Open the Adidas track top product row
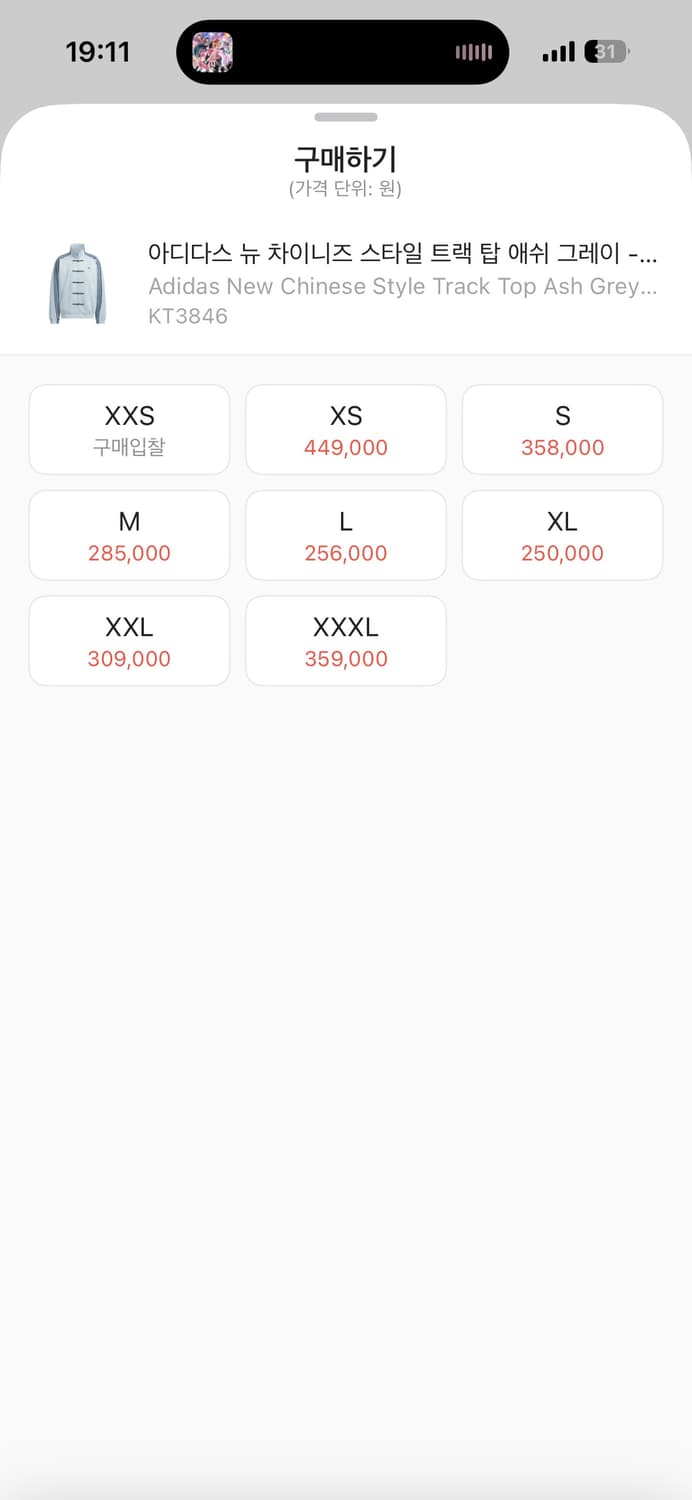The width and height of the screenshot is (692, 1500). point(346,283)
